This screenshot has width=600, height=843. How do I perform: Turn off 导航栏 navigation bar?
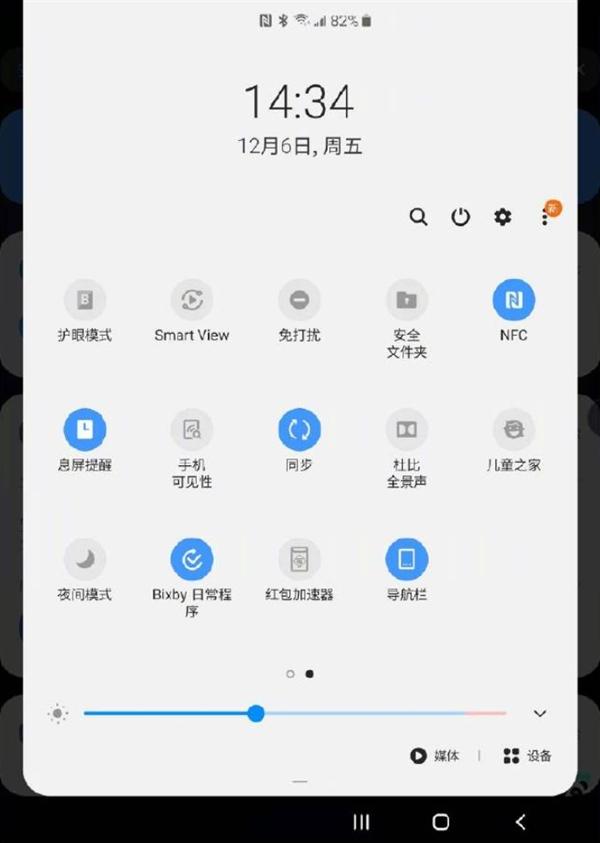pos(406,559)
